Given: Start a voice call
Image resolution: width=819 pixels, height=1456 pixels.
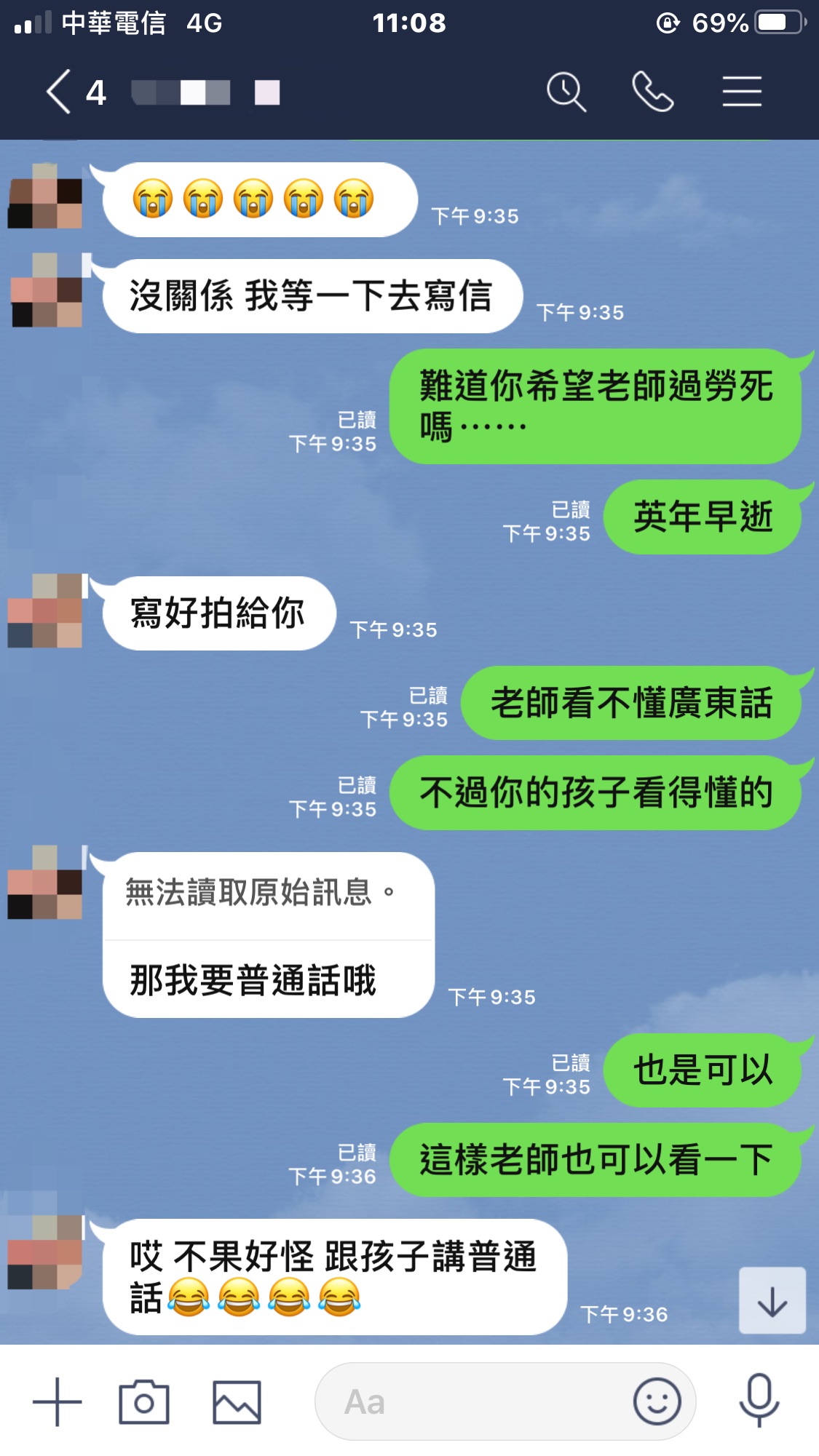Looking at the screenshot, I should (x=652, y=92).
